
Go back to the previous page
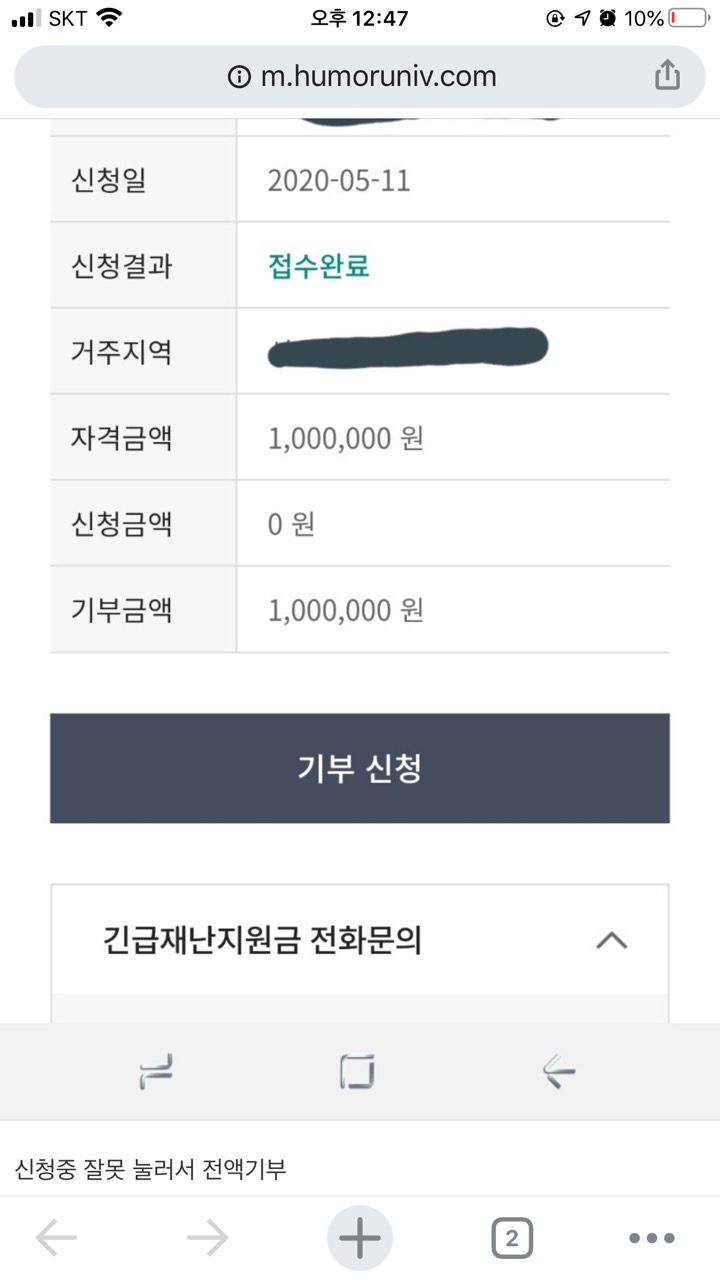[56, 1239]
